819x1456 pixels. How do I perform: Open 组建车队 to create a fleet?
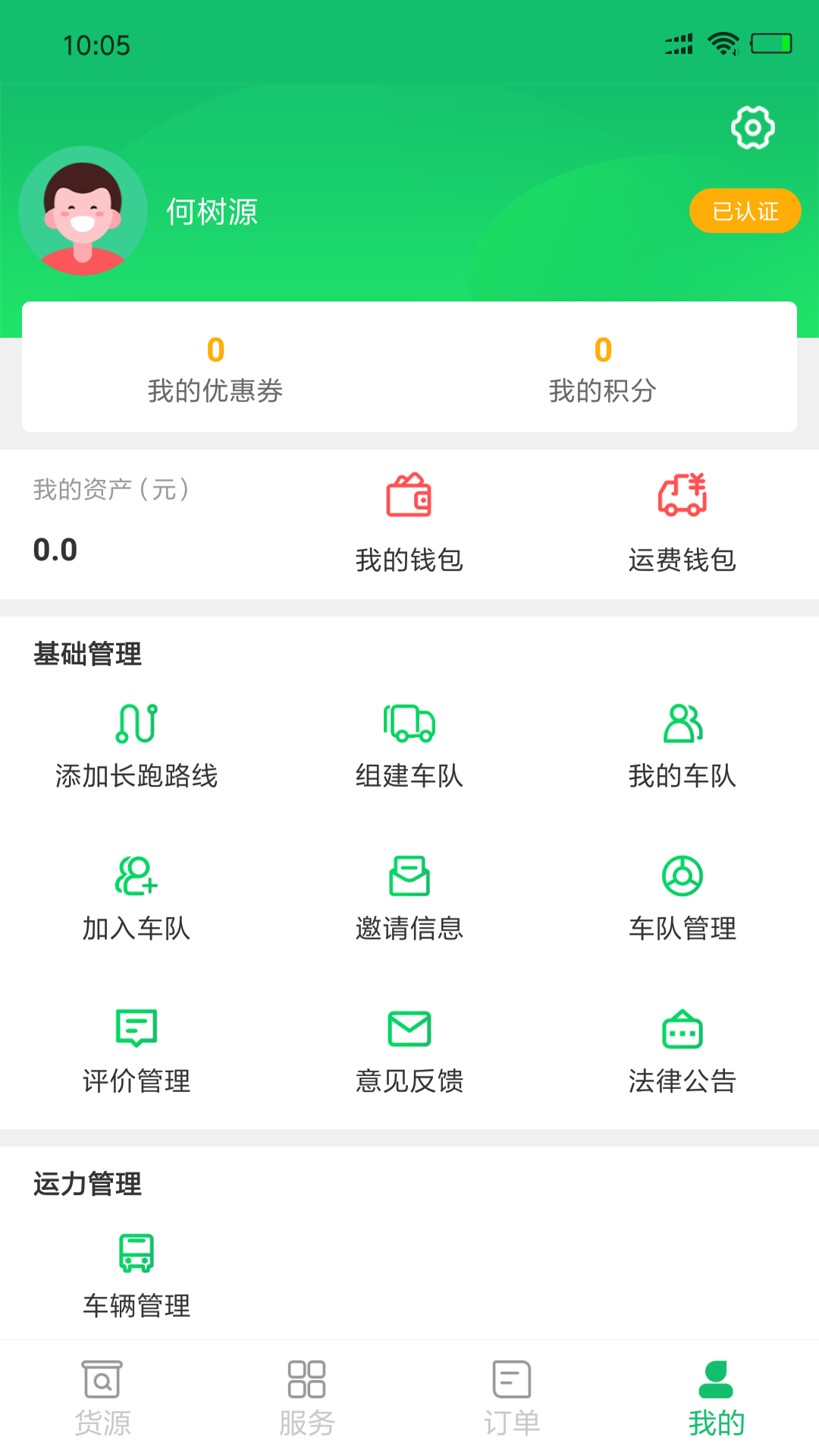(409, 746)
